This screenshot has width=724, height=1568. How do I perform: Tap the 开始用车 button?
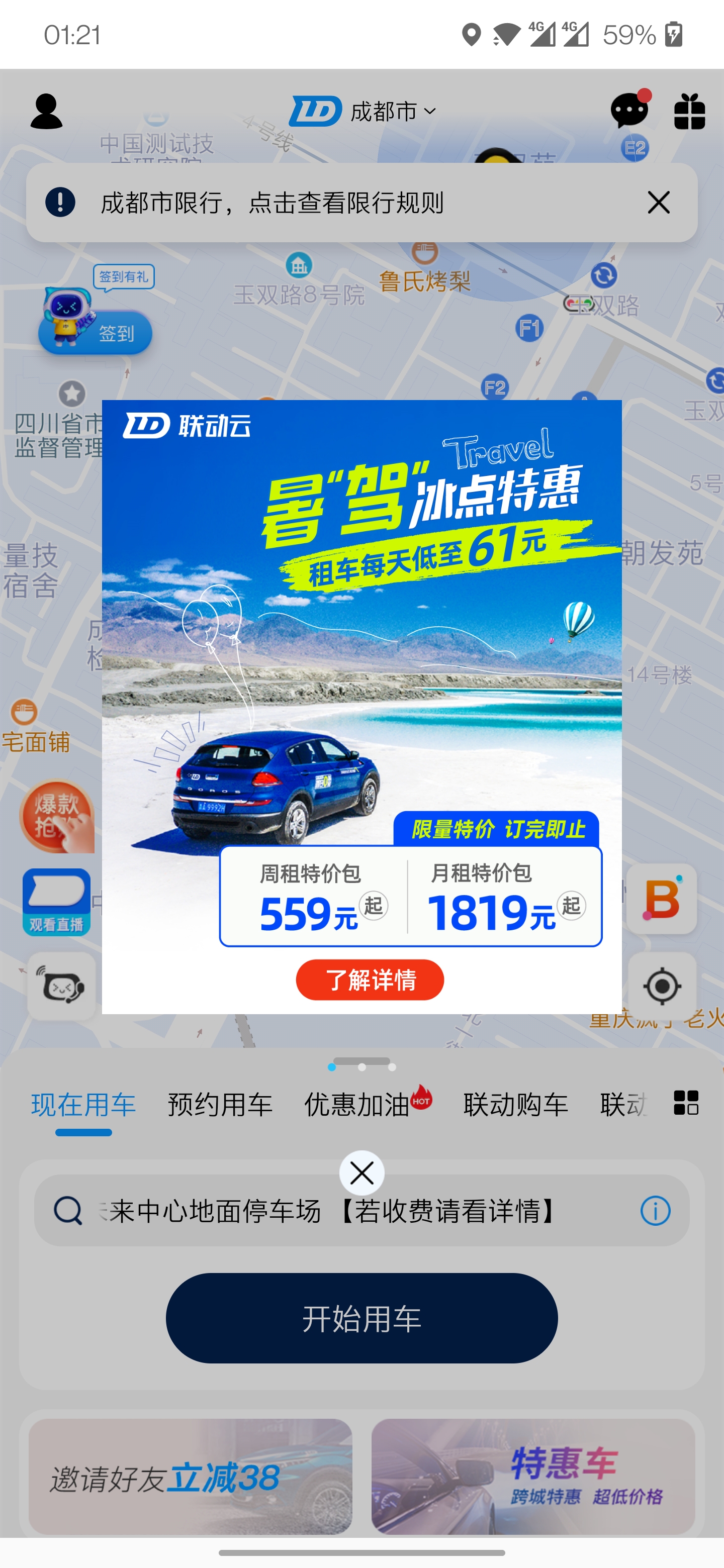(x=361, y=1318)
